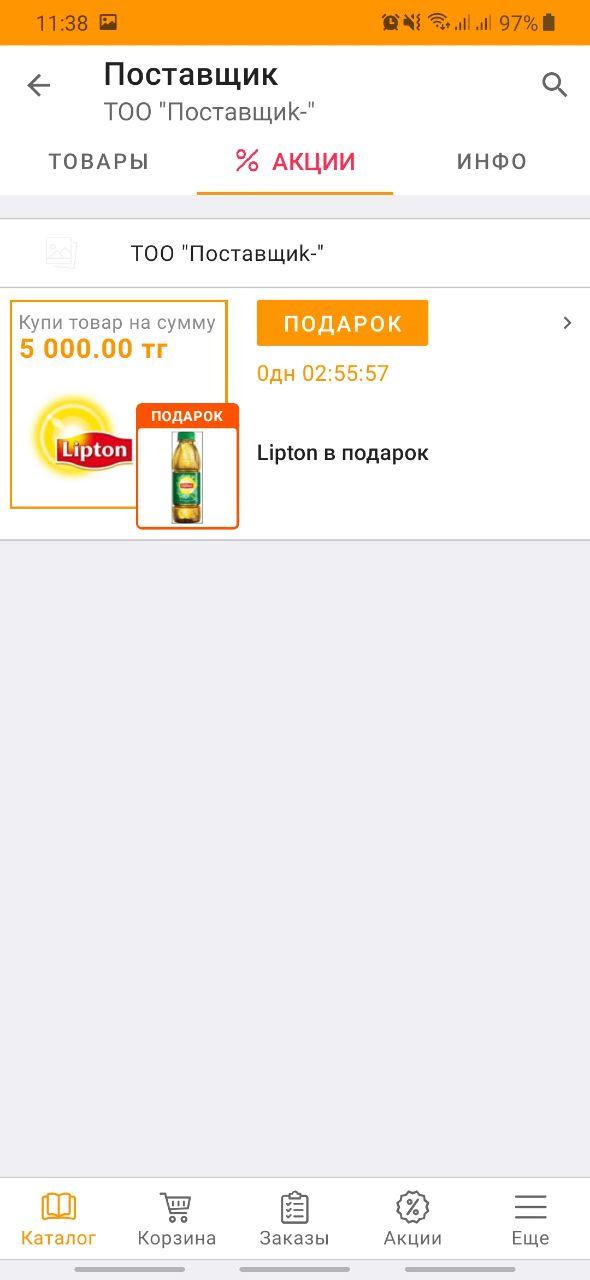Viewport: 590px width, 1280px height.
Task: Open the Lipton gift promo image
Action: [x=125, y=414]
